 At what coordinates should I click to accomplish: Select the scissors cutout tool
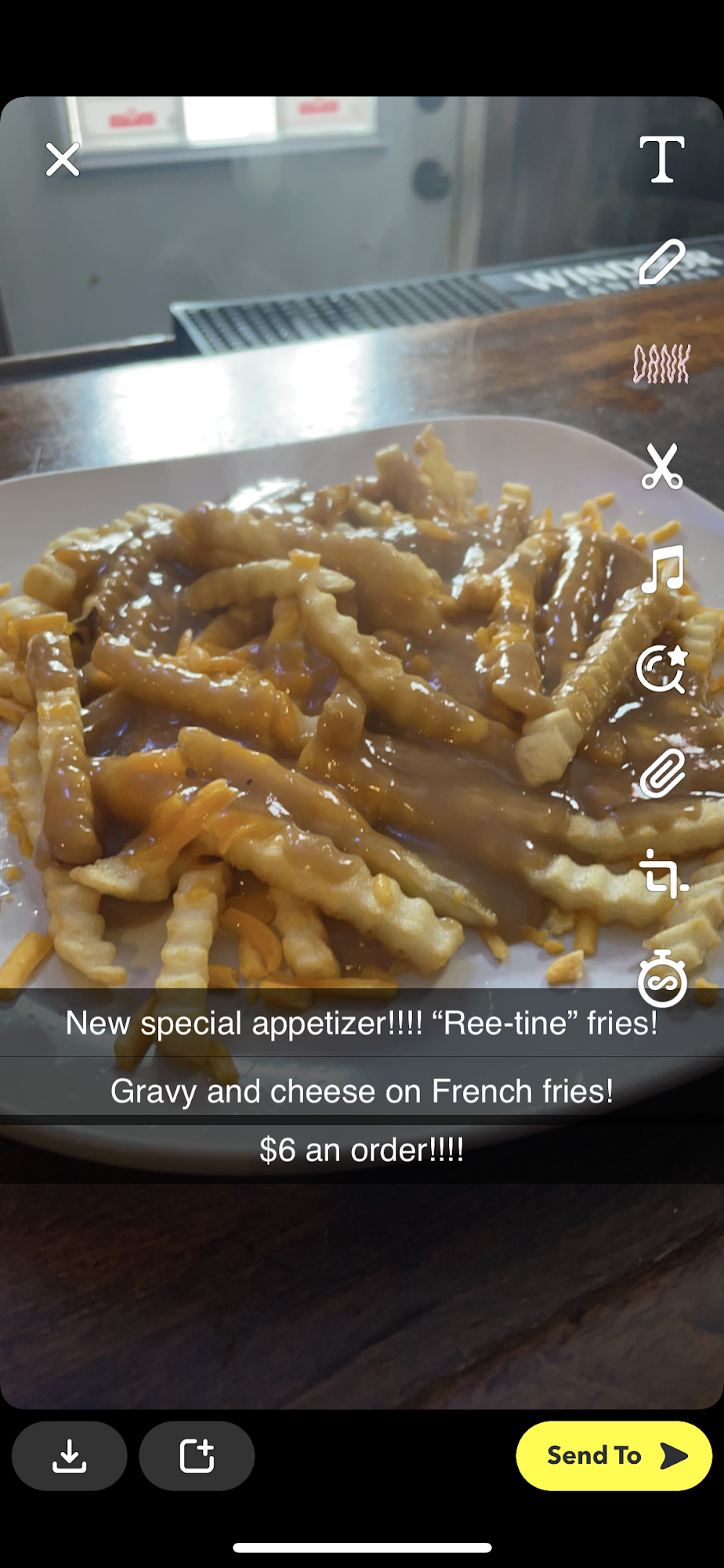(x=661, y=466)
